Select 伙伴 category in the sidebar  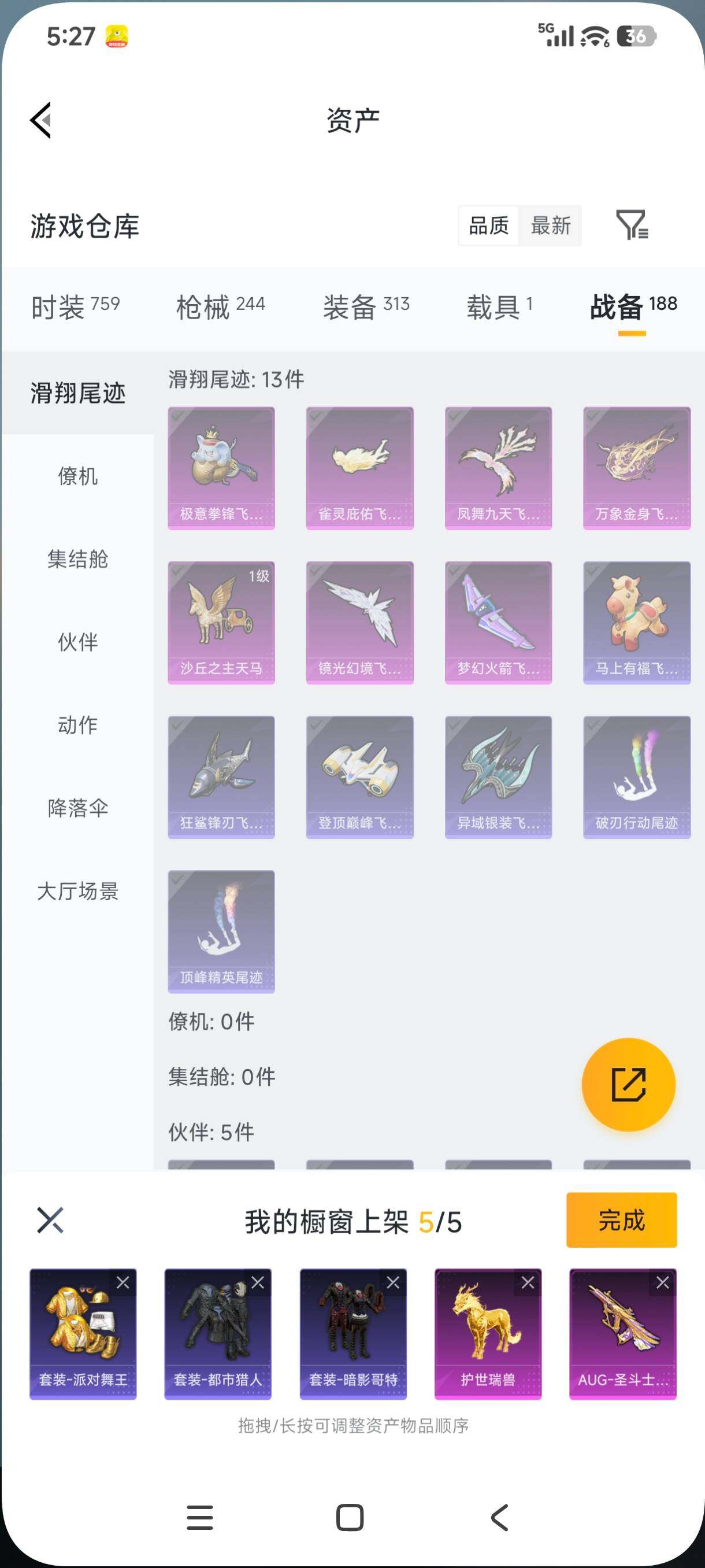point(79,642)
